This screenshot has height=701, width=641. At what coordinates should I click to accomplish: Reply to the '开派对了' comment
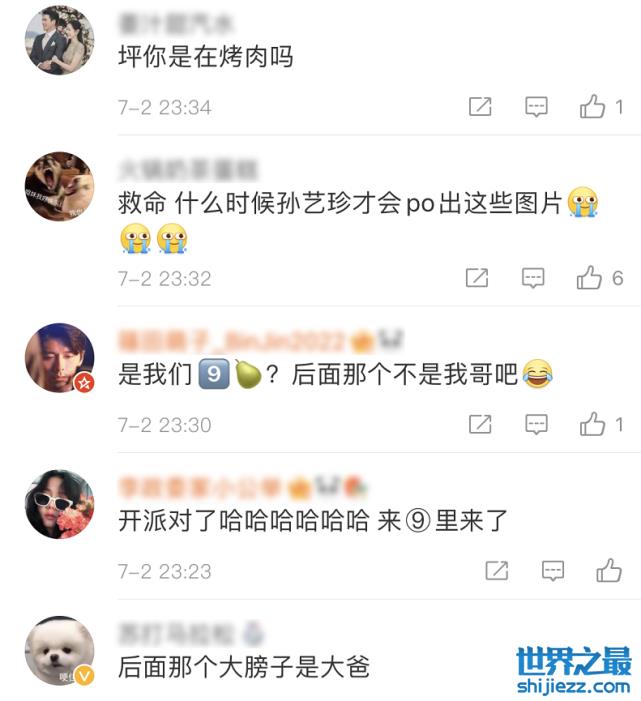click(x=553, y=571)
